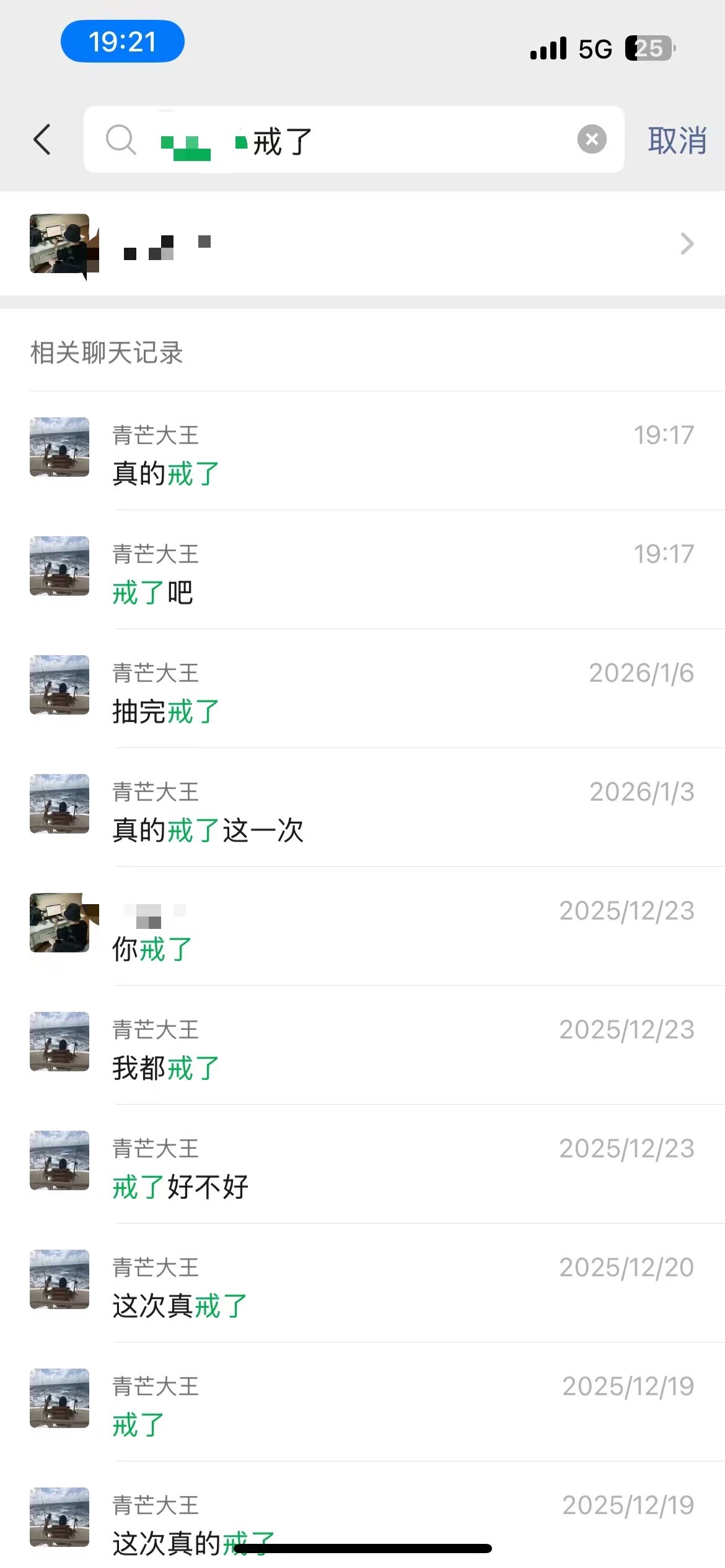Tap the search field containing 戒了
The width and height of the screenshot is (725, 1568).
tap(372, 141)
